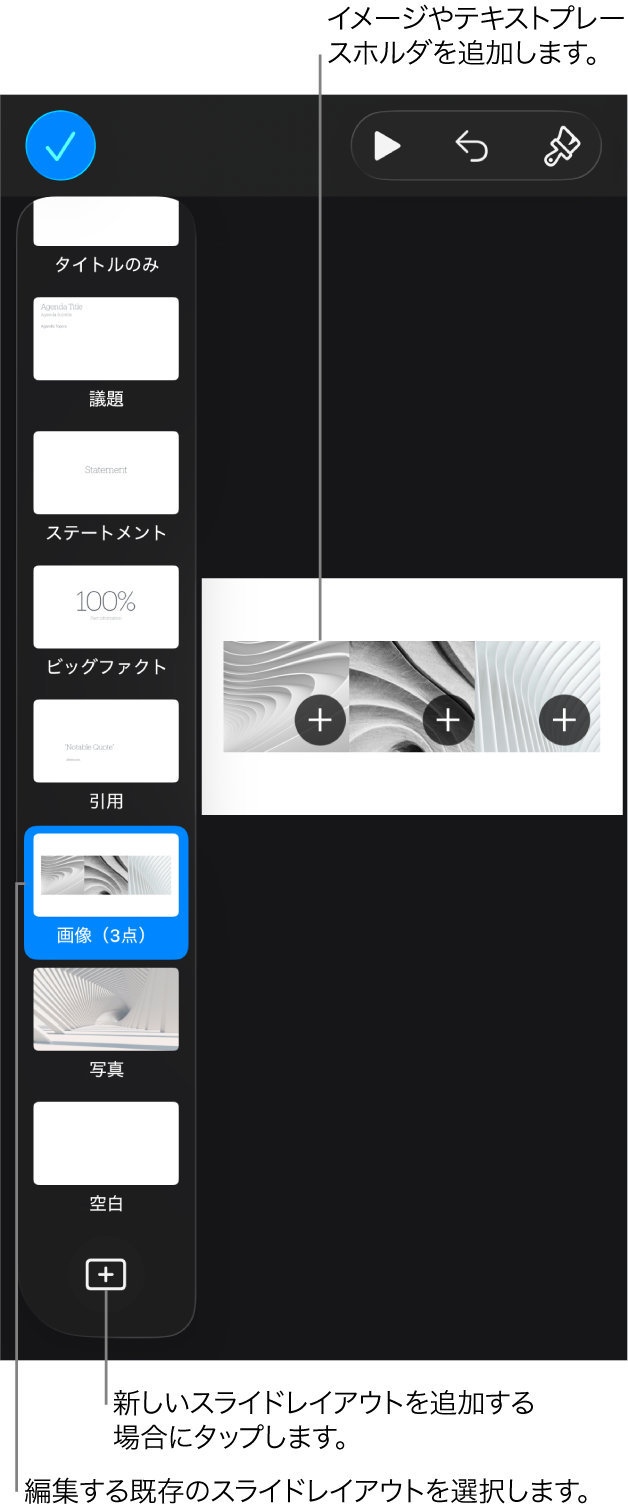
Task: Add a new slide layout
Action: [106, 1275]
